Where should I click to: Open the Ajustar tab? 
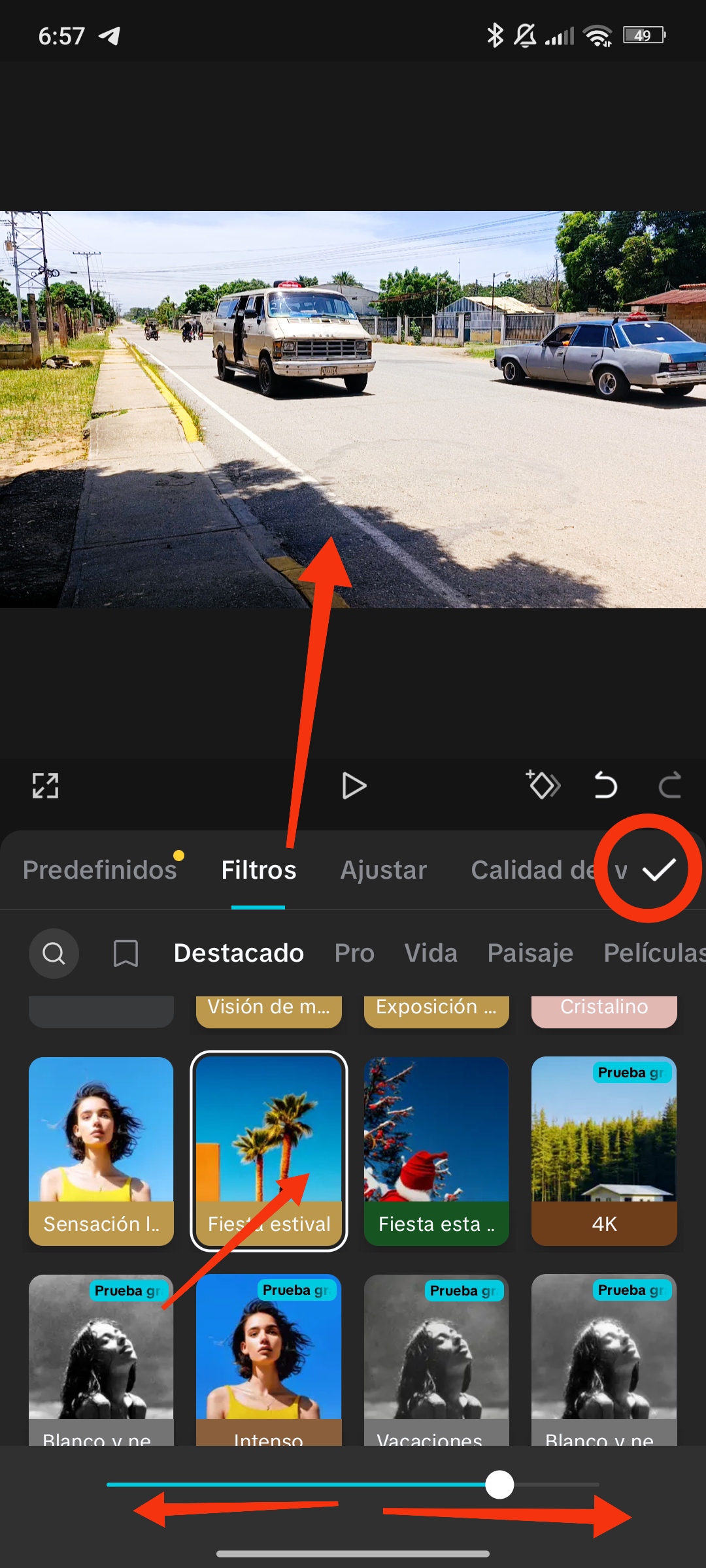click(383, 870)
